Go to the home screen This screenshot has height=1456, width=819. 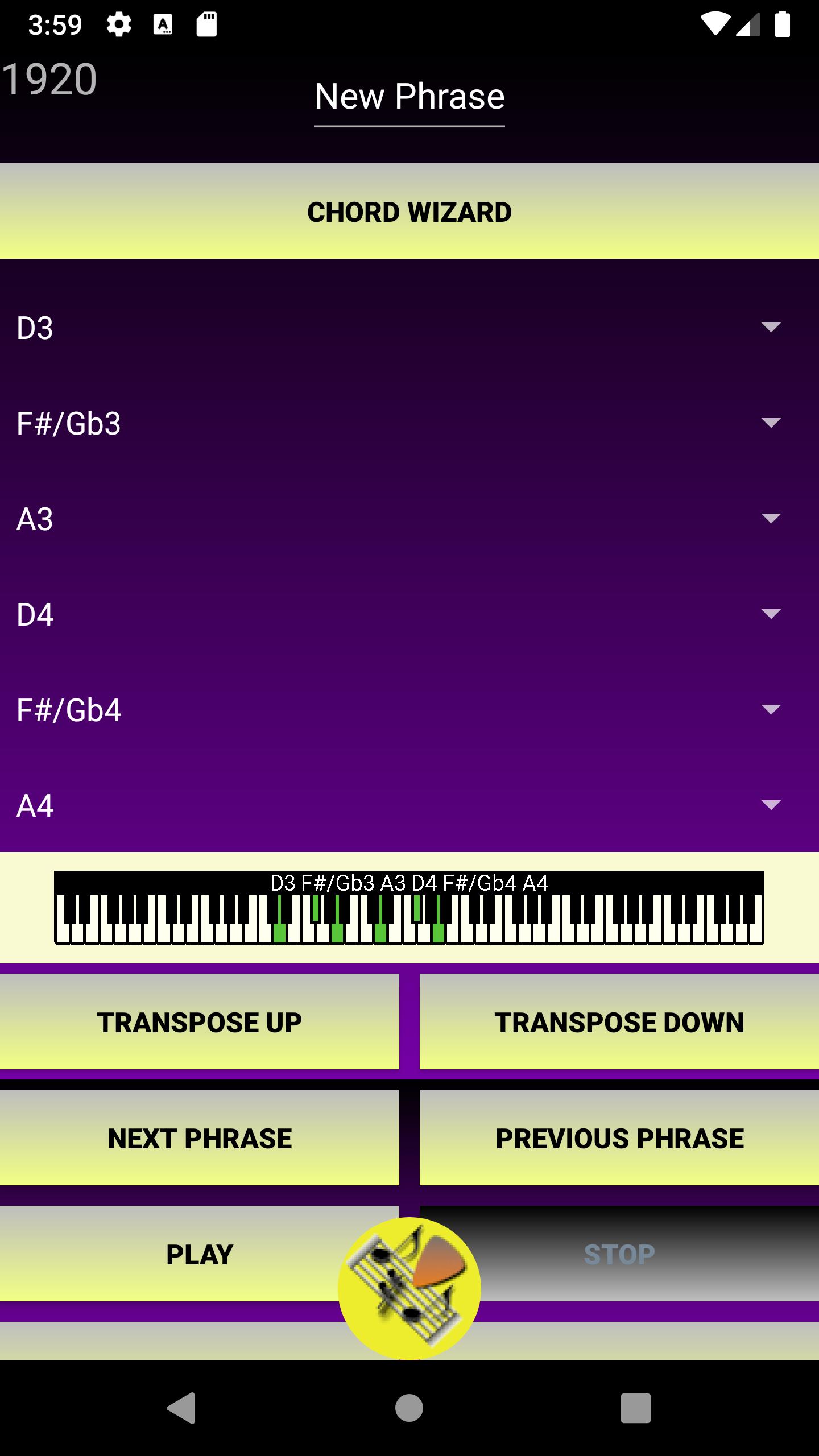tap(409, 1408)
